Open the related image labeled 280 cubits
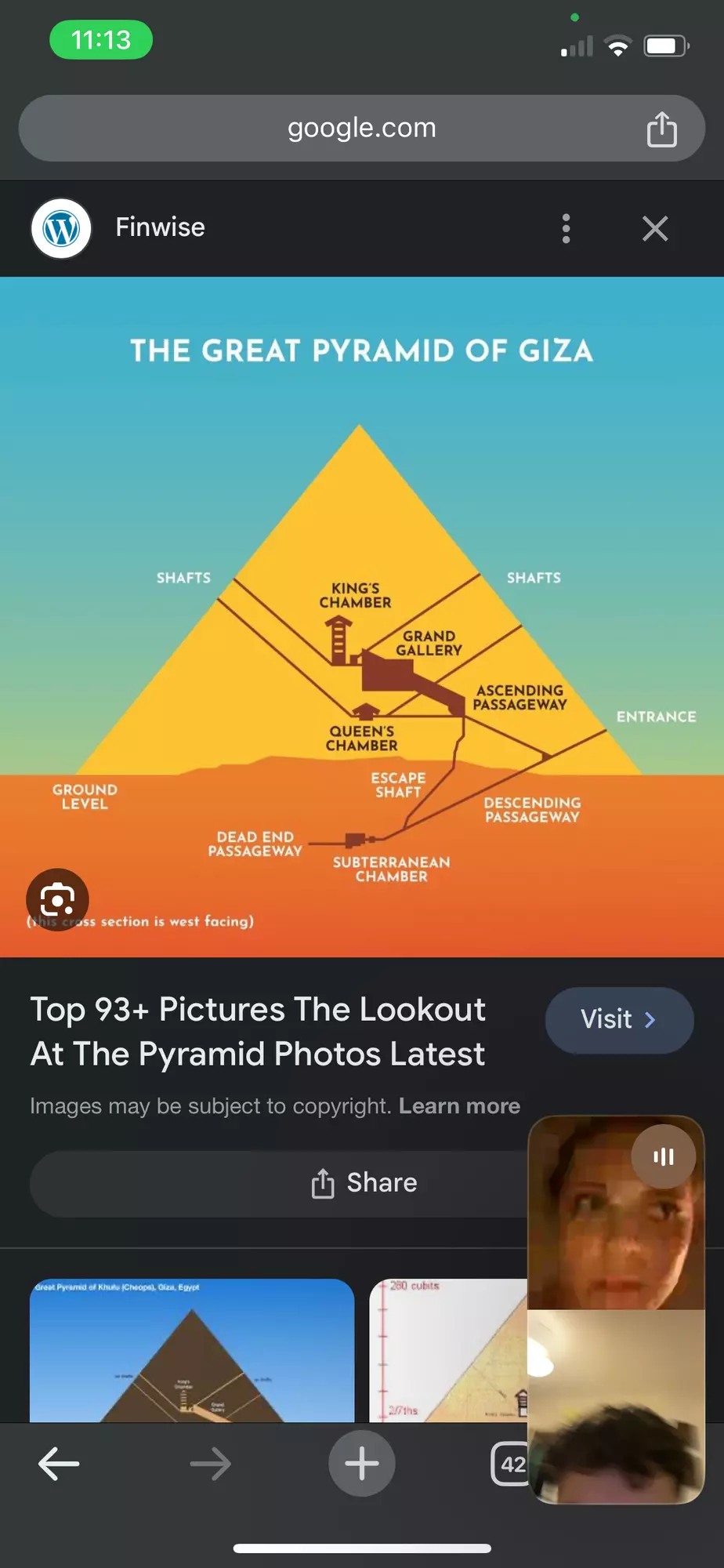This screenshot has height=1568, width=724. tap(447, 1350)
